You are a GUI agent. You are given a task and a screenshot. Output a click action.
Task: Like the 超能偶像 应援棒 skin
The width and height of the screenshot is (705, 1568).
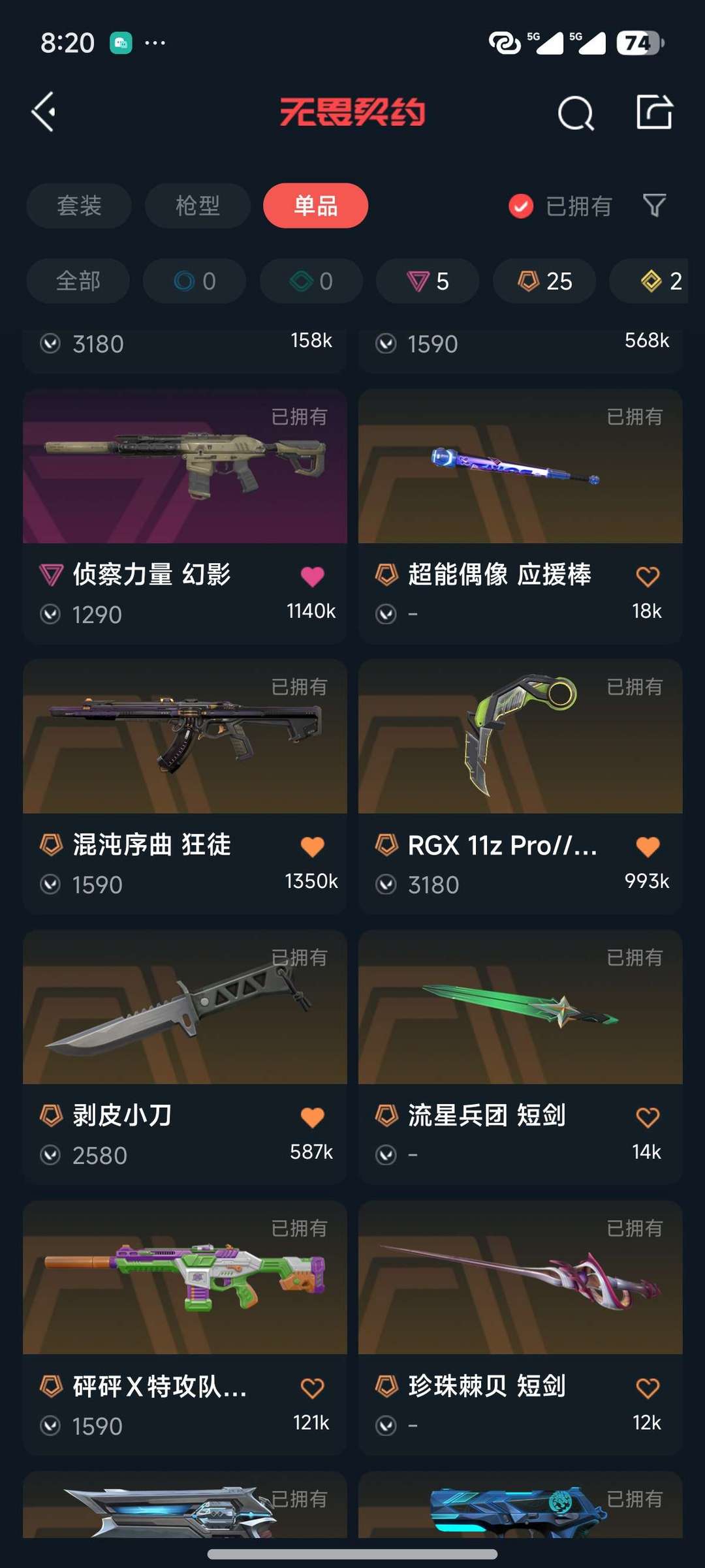coord(648,576)
